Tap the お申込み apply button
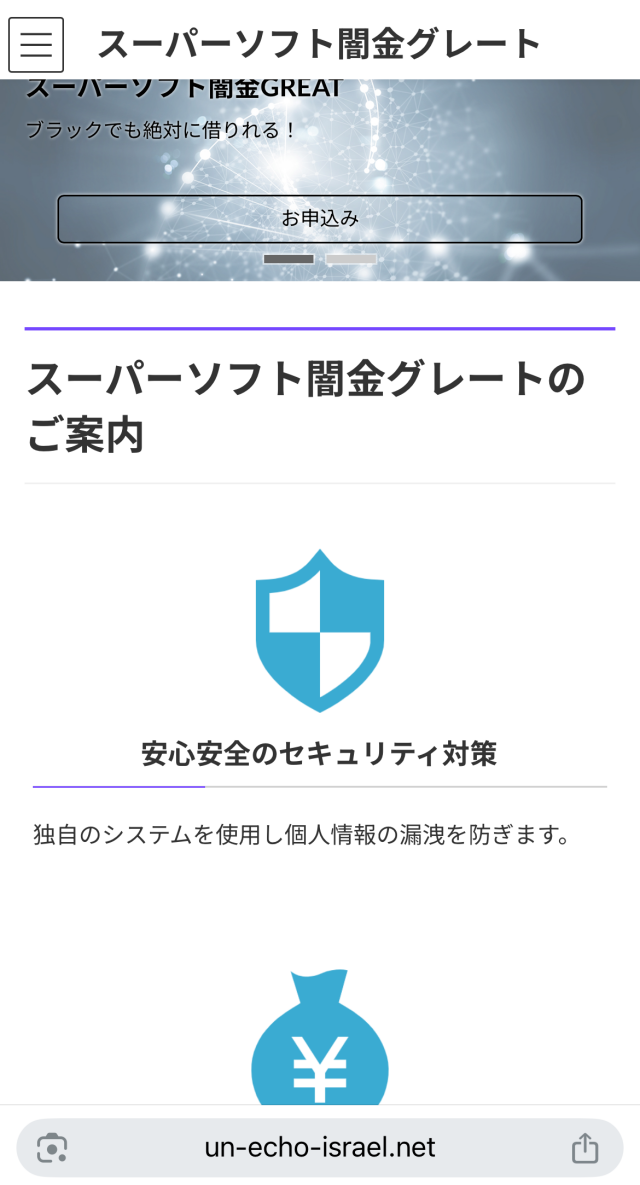Image resolution: width=640 pixels, height=1185 pixels. point(319,219)
